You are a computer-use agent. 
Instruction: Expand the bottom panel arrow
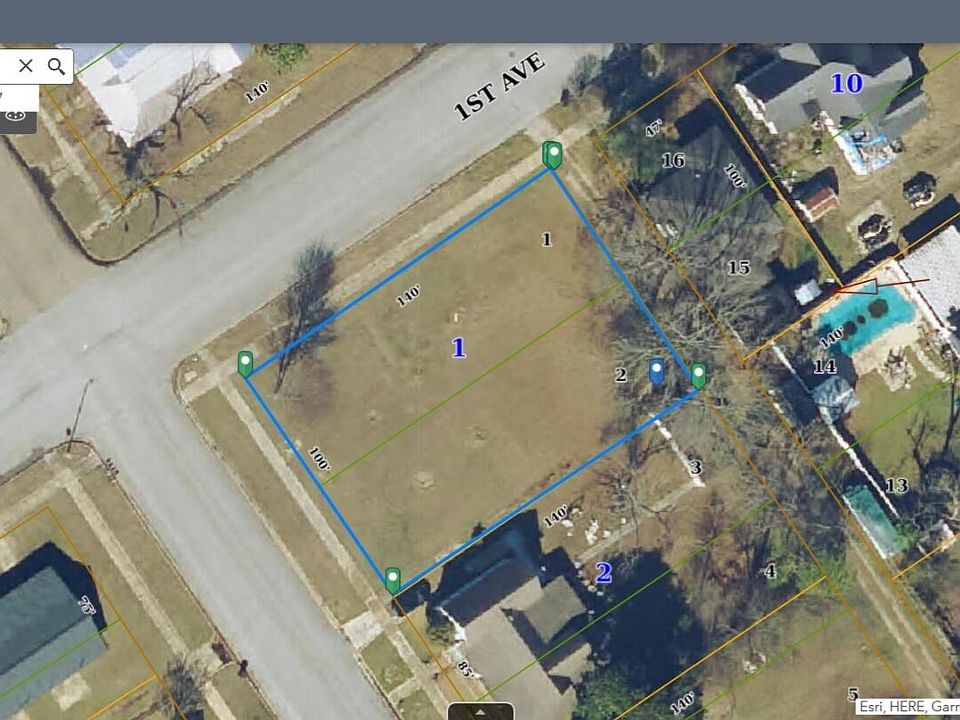(482, 711)
